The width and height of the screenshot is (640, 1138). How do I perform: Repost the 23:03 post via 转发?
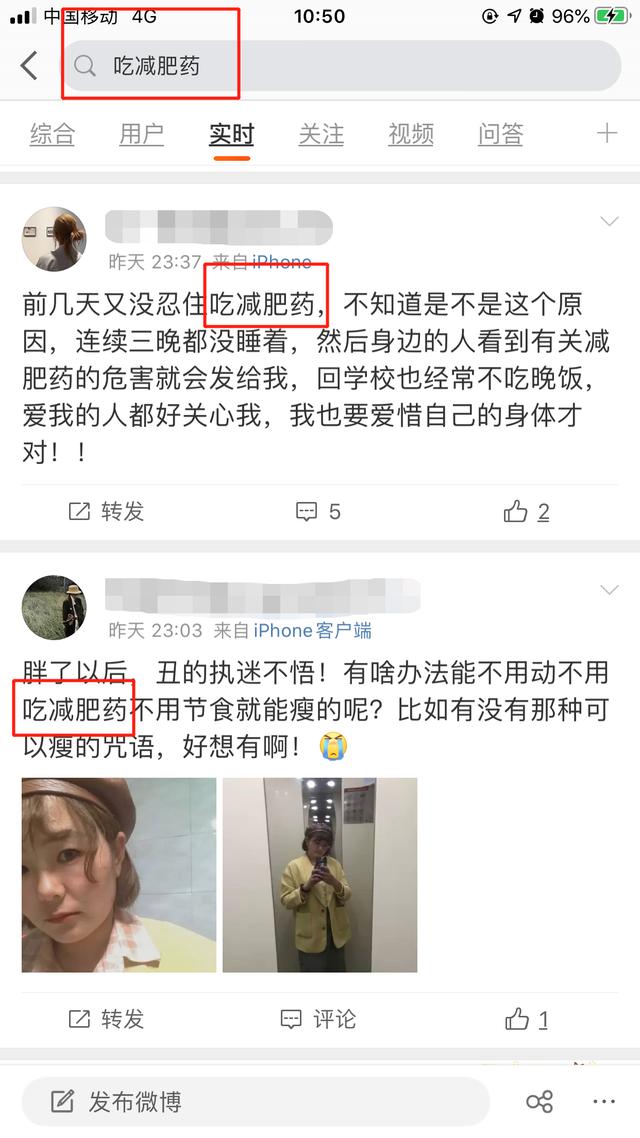[106, 1019]
